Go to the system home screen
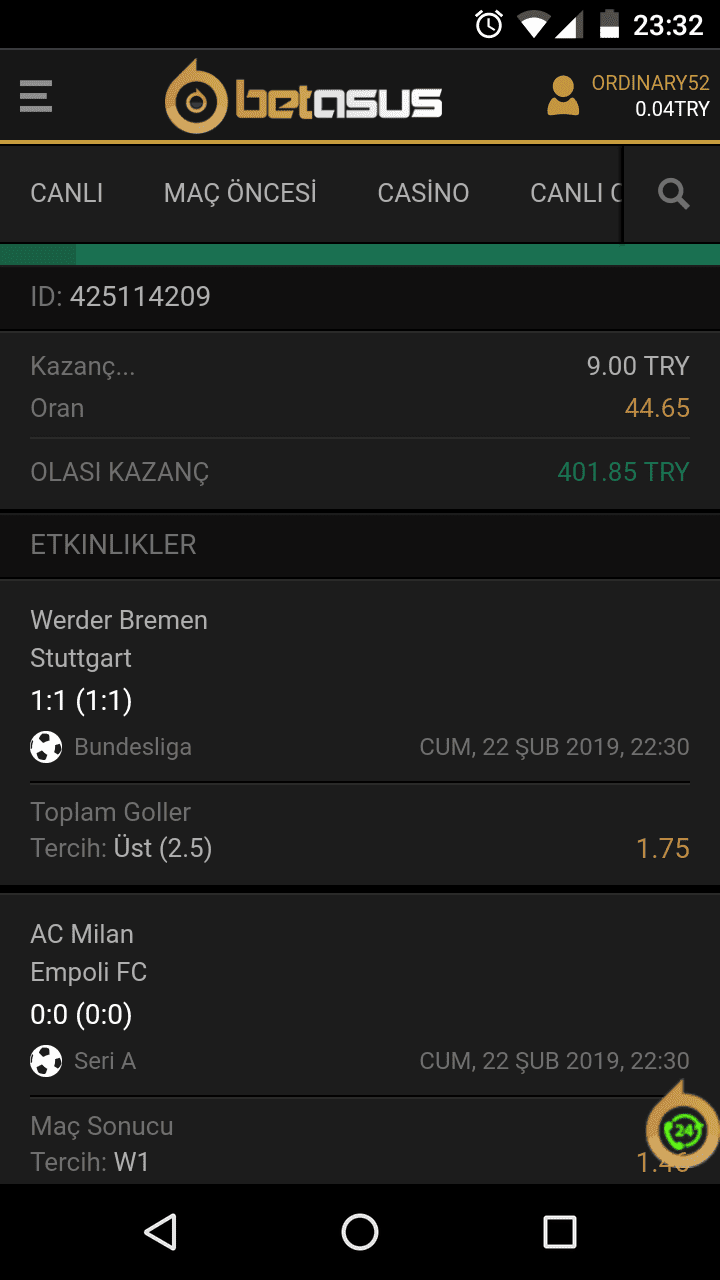Image resolution: width=720 pixels, height=1280 pixels. click(x=360, y=1232)
